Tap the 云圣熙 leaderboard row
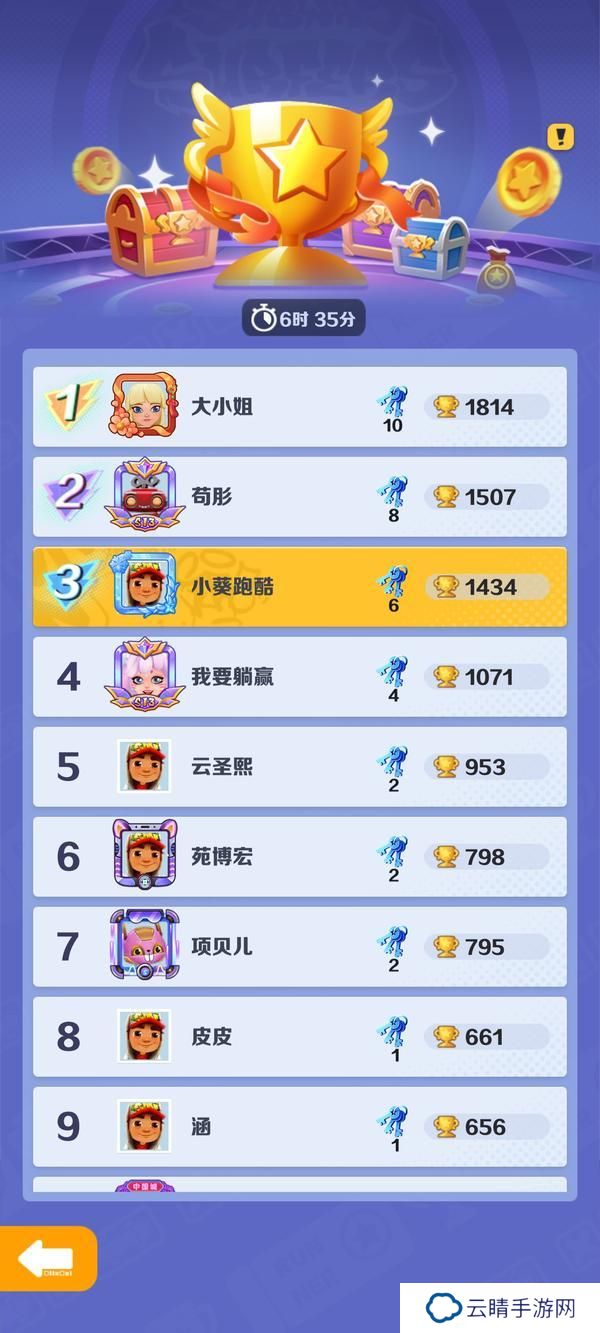Viewport: 600px width, 1333px height. point(300,766)
